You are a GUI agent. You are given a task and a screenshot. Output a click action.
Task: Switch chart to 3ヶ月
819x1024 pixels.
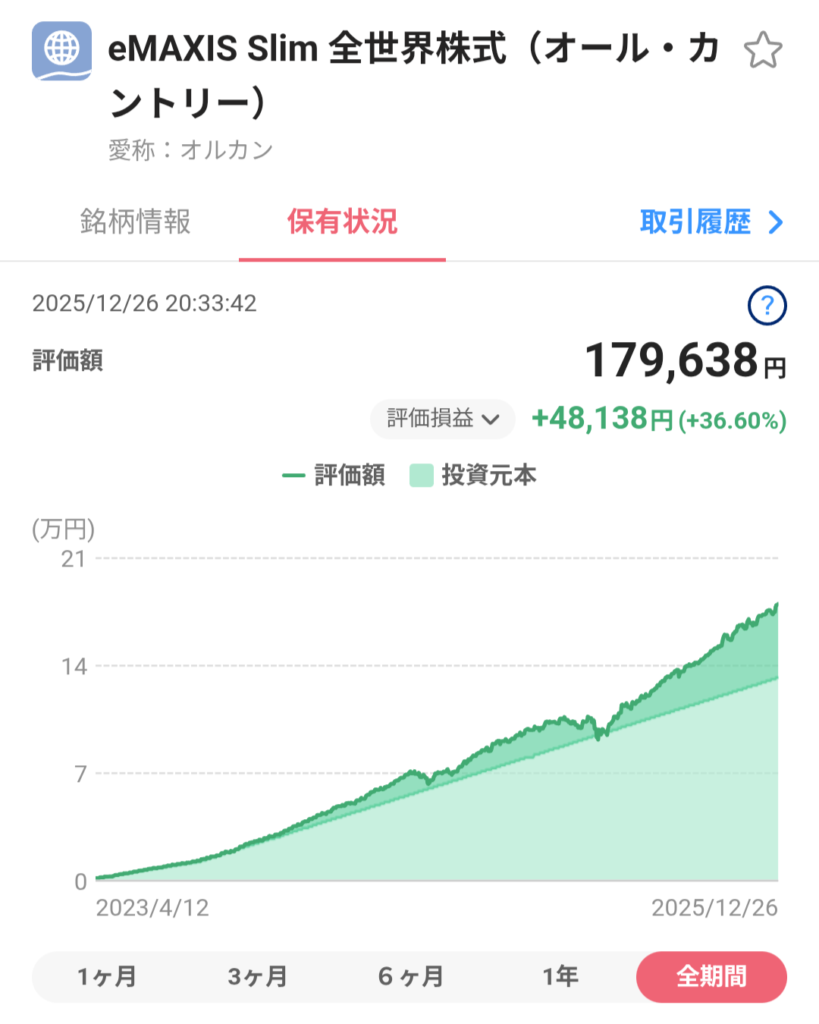click(258, 976)
